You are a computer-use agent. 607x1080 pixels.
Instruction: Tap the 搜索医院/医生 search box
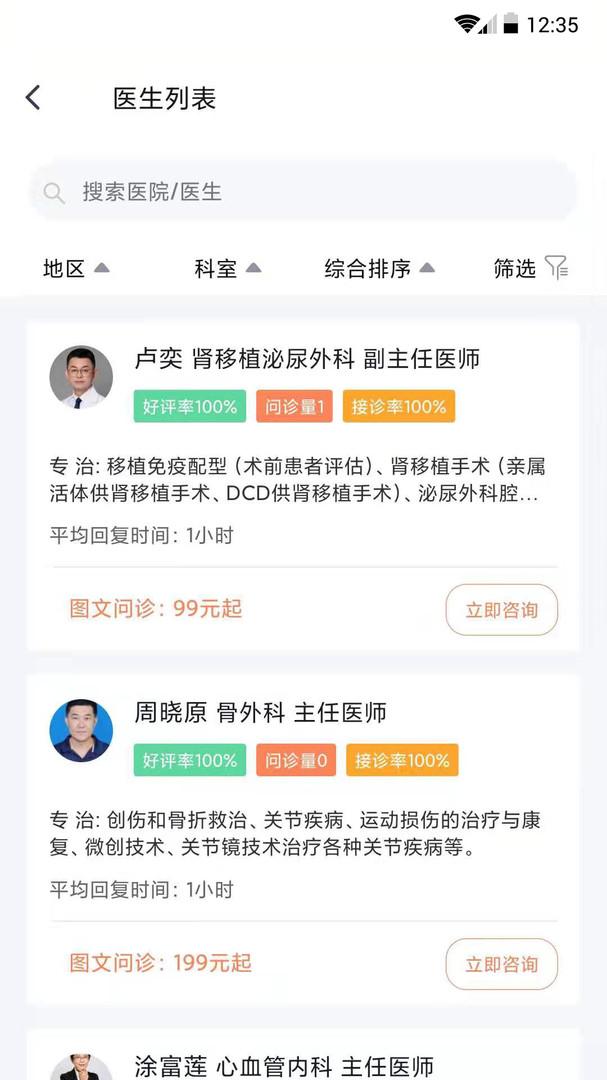click(303, 191)
